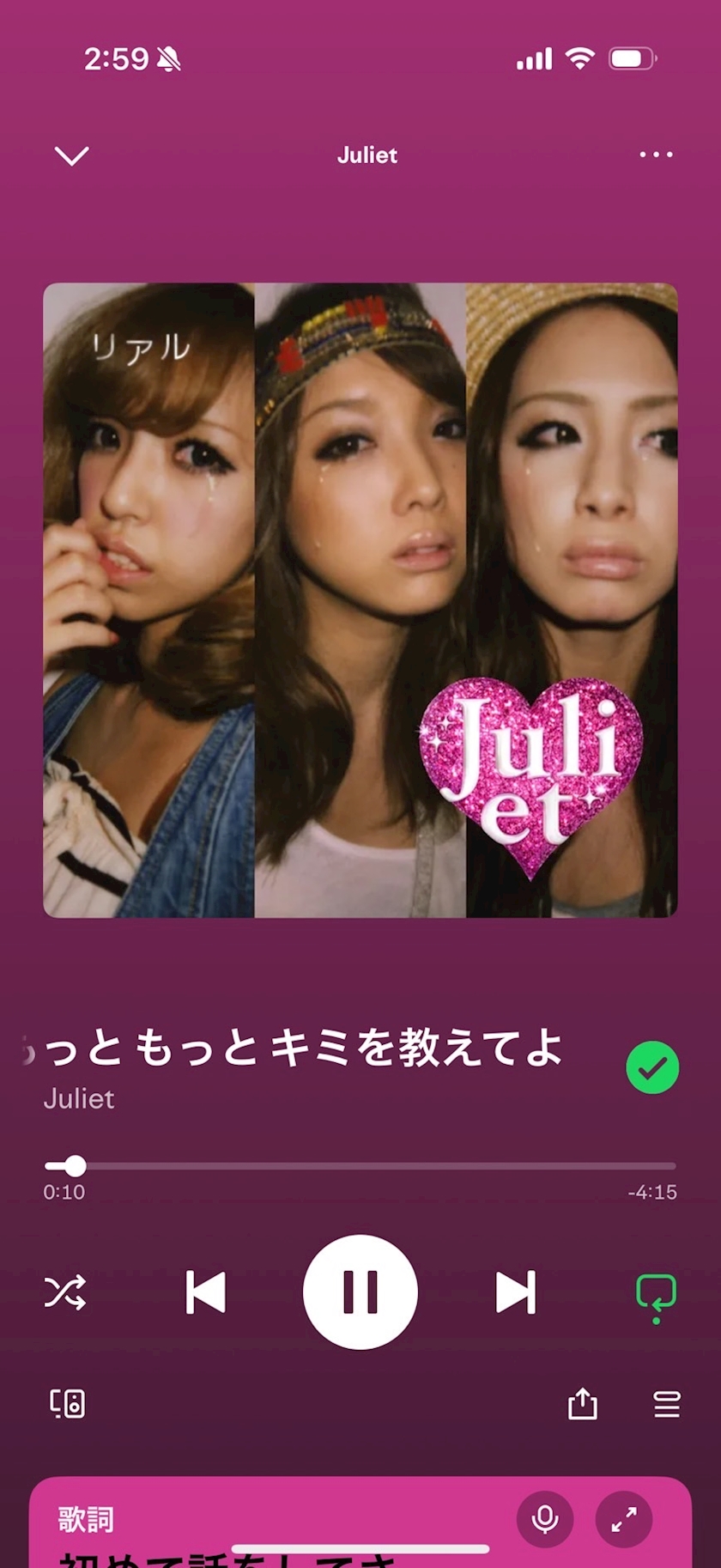Screen dimensions: 721x1568
Task: Pause the current song
Action: click(x=360, y=1291)
